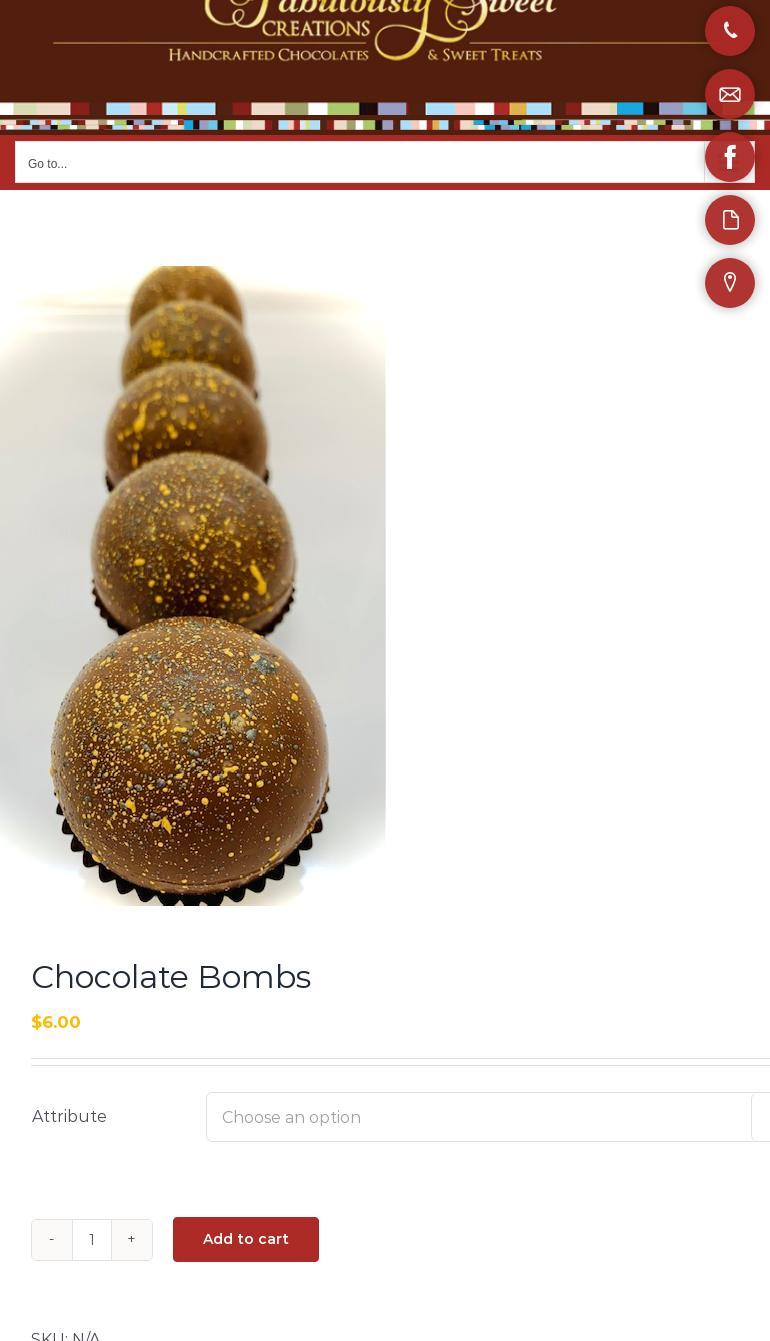Increase quantity with the plus button
Viewport: 770px width, 1341px height.
pos(131,1240)
